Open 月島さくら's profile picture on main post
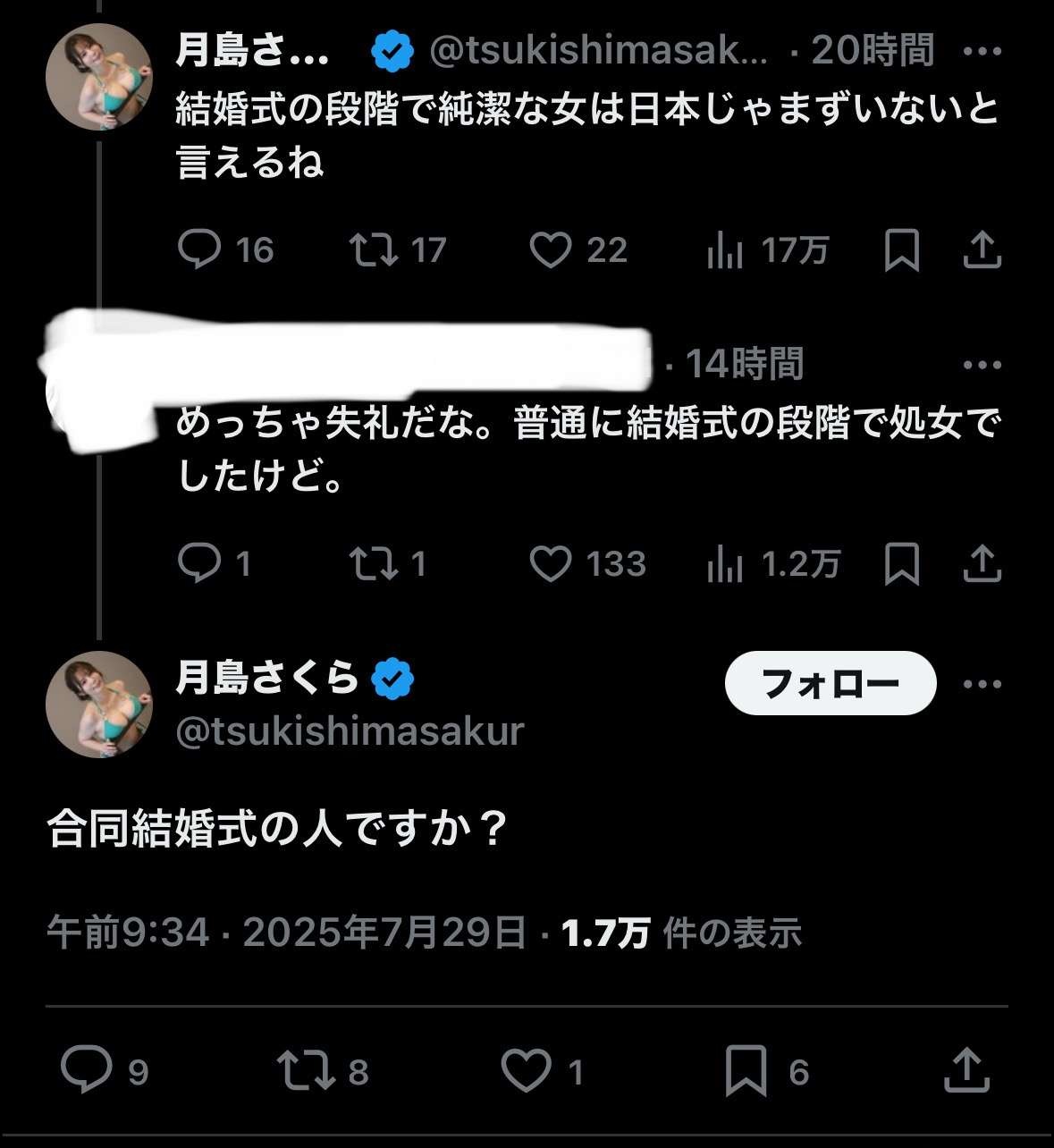Image resolution: width=1054 pixels, height=1148 pixels. tap(99, 705)
